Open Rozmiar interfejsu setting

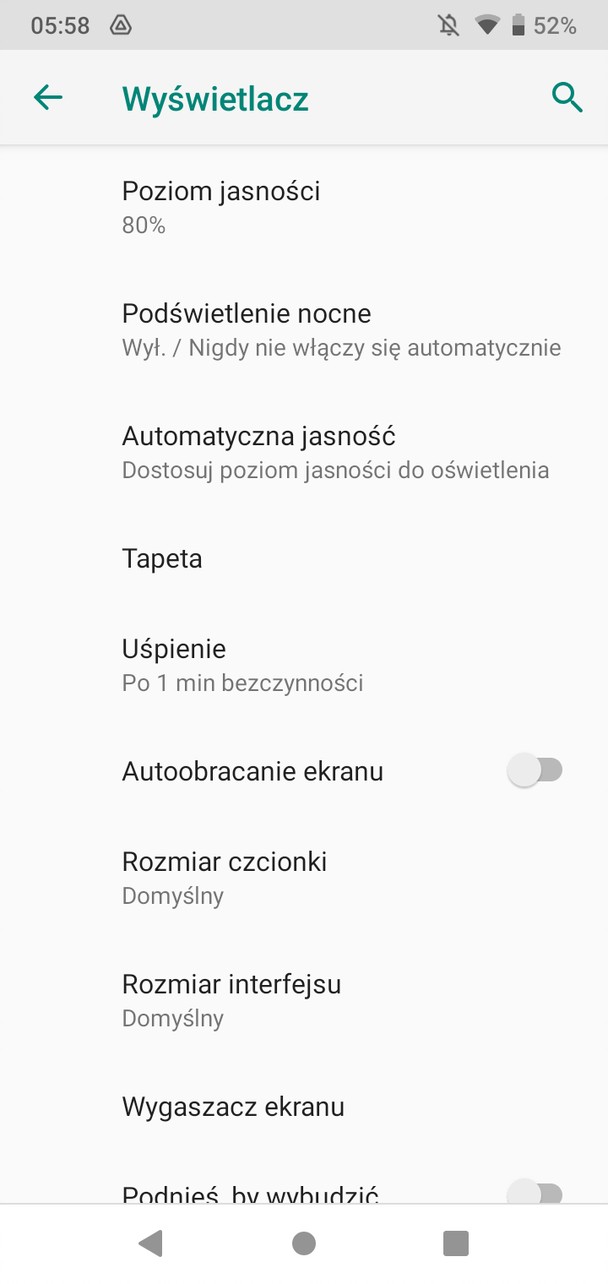[304, 1000]
